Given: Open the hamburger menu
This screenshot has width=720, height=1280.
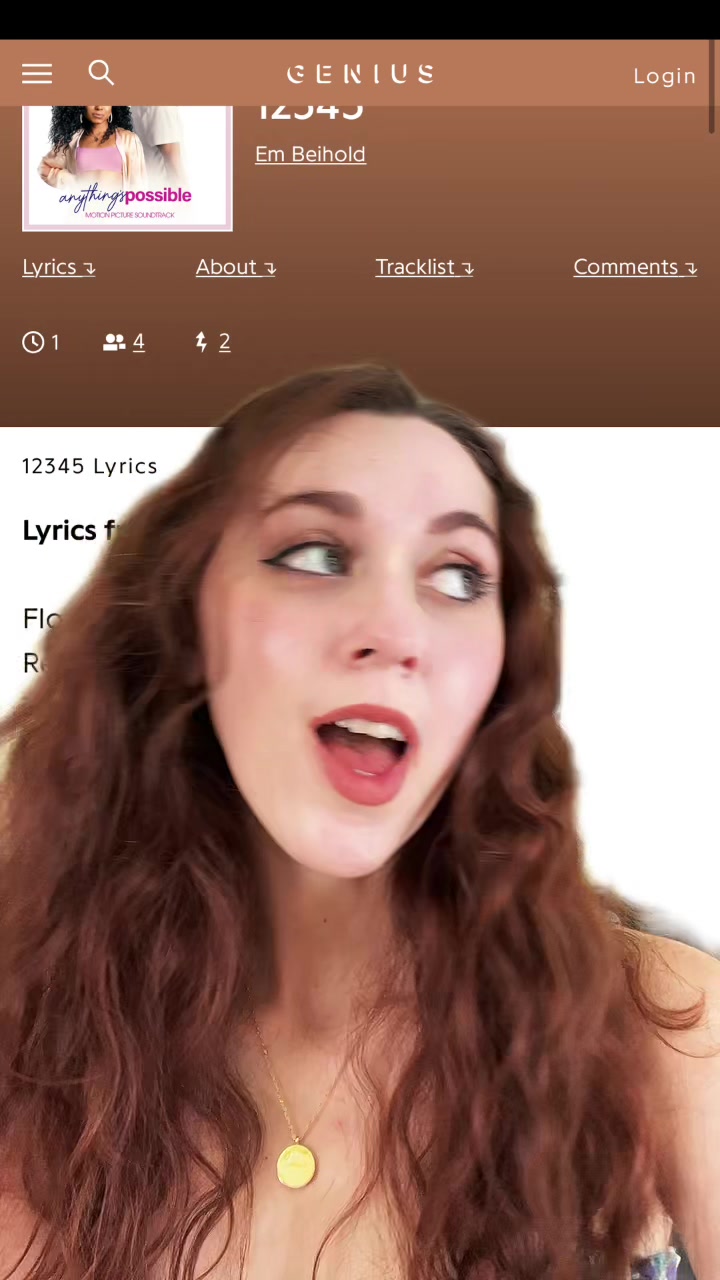Looking at the screenshot, I should click(x=37, y=74).
